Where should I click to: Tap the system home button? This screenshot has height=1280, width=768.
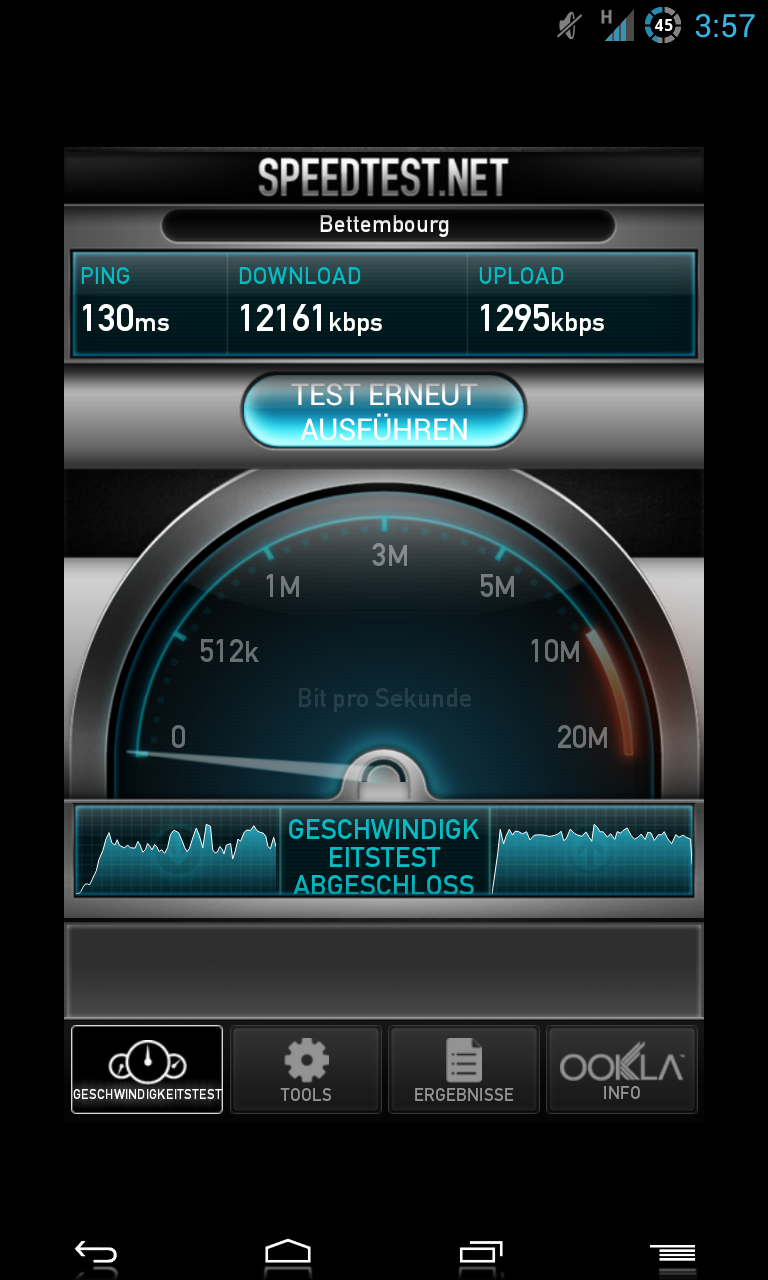[x=288, y=1251]
